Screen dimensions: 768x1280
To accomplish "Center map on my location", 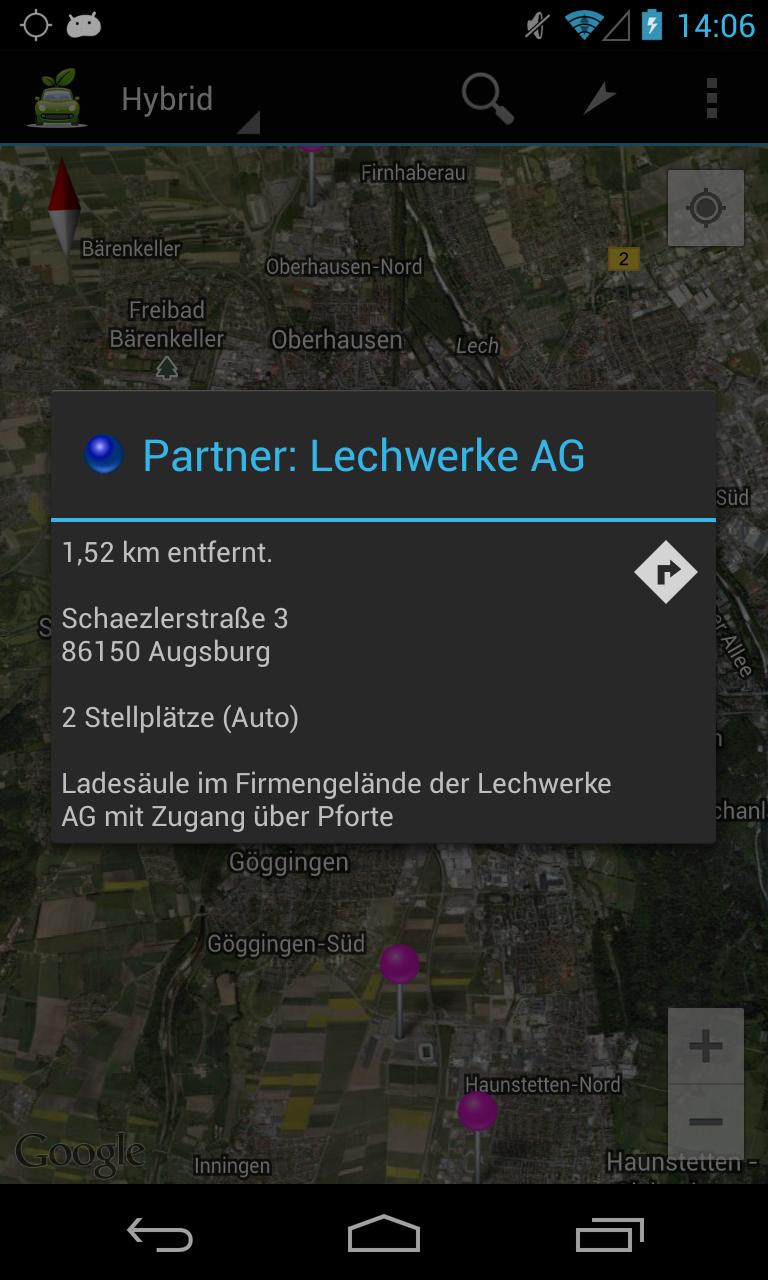I will pos(705,208).
